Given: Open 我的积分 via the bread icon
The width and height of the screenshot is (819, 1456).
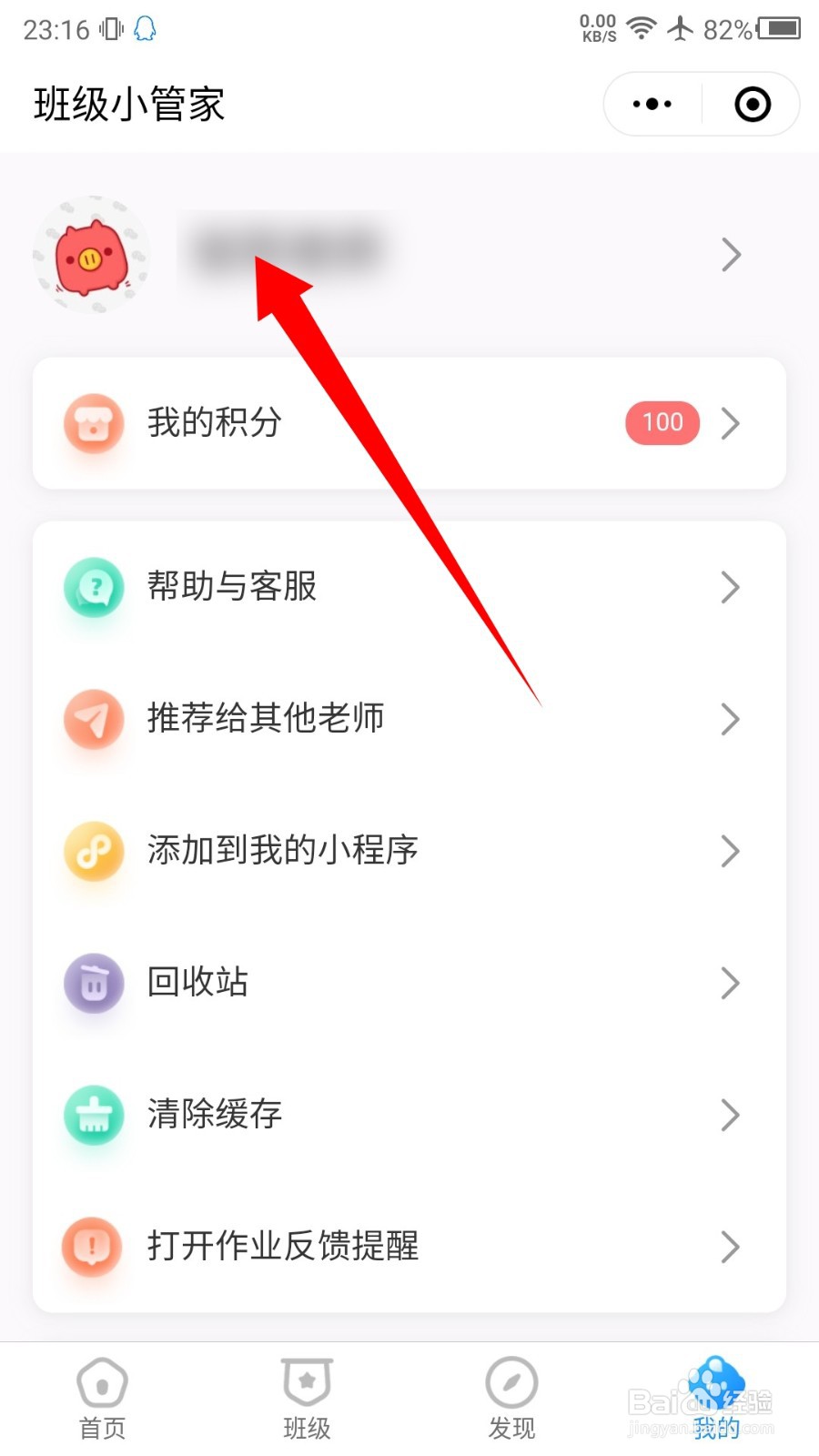Looking at the screenshot, I should [94, 423].
